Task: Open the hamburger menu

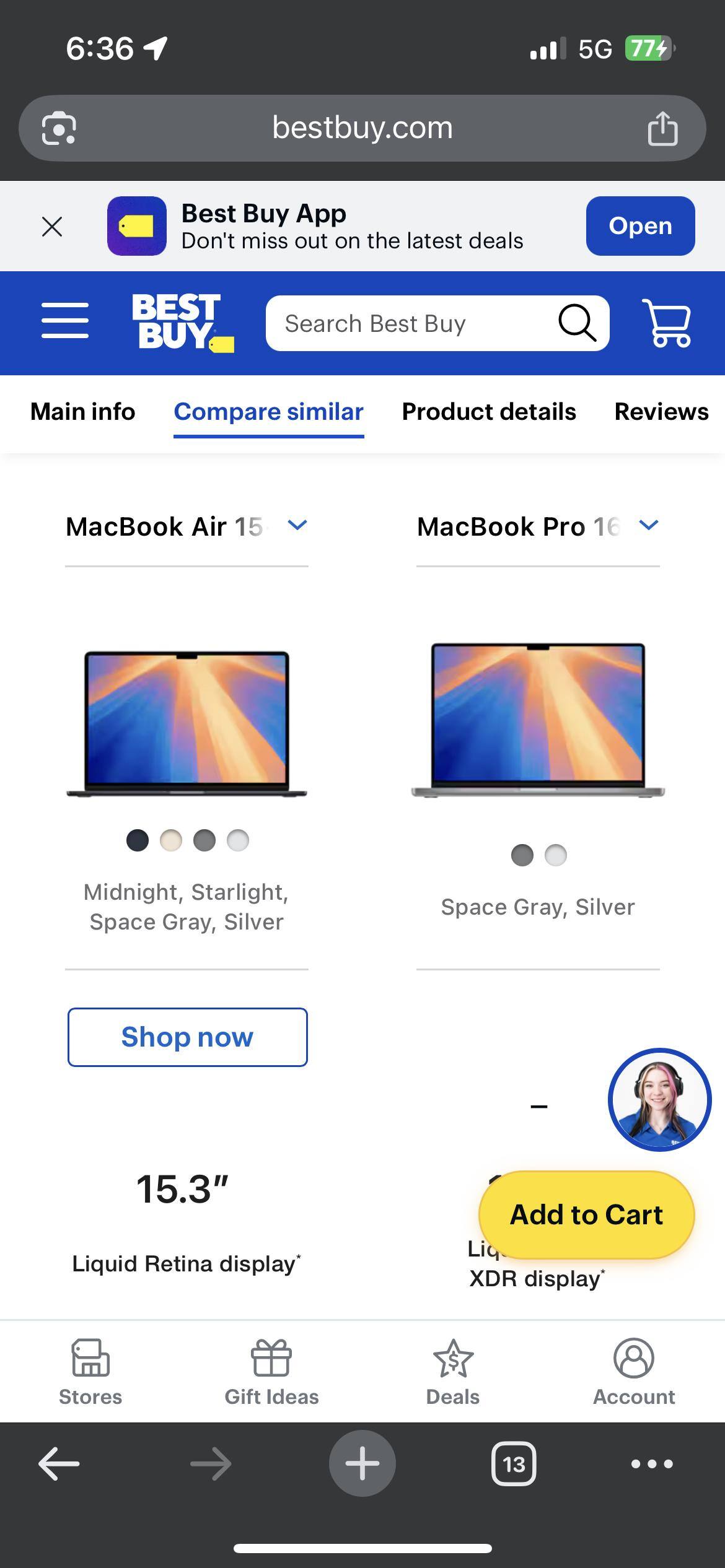Action: coord(65,321)
